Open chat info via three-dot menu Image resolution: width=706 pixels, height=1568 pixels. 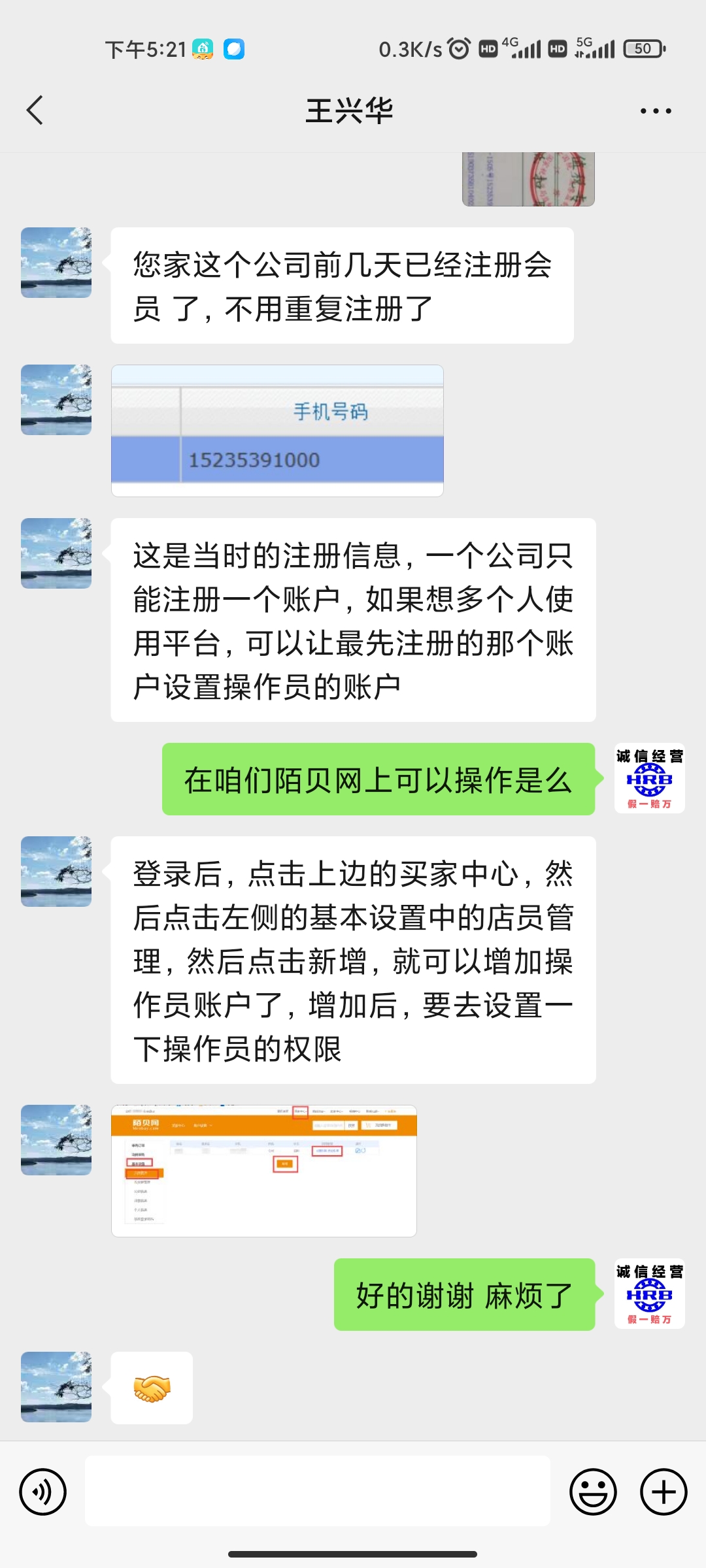pyautogui.click(x=655, y=111)
